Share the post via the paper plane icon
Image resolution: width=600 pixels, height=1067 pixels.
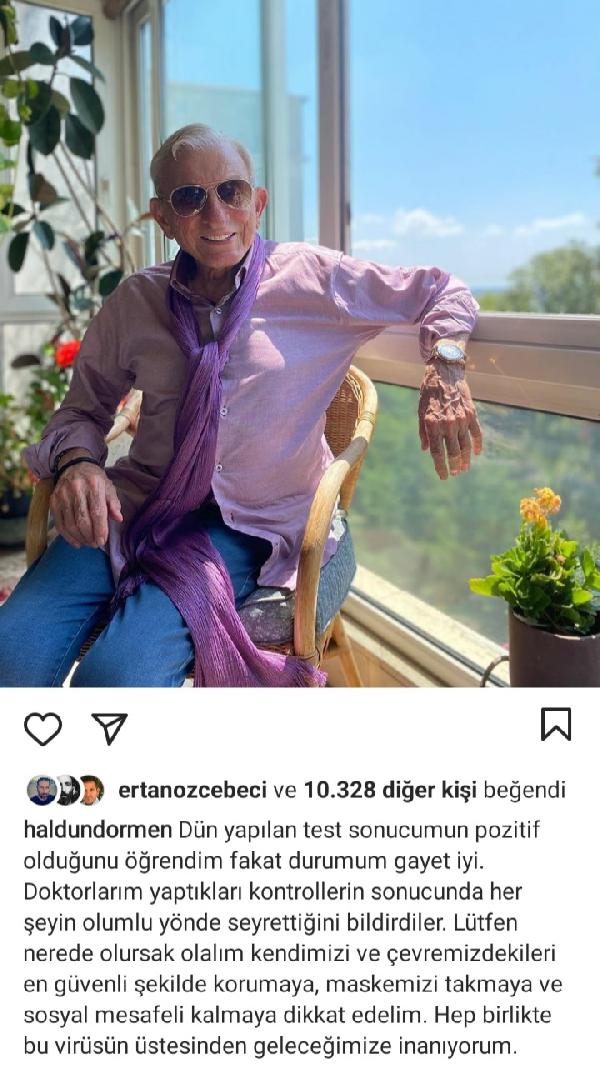point(109,728)
